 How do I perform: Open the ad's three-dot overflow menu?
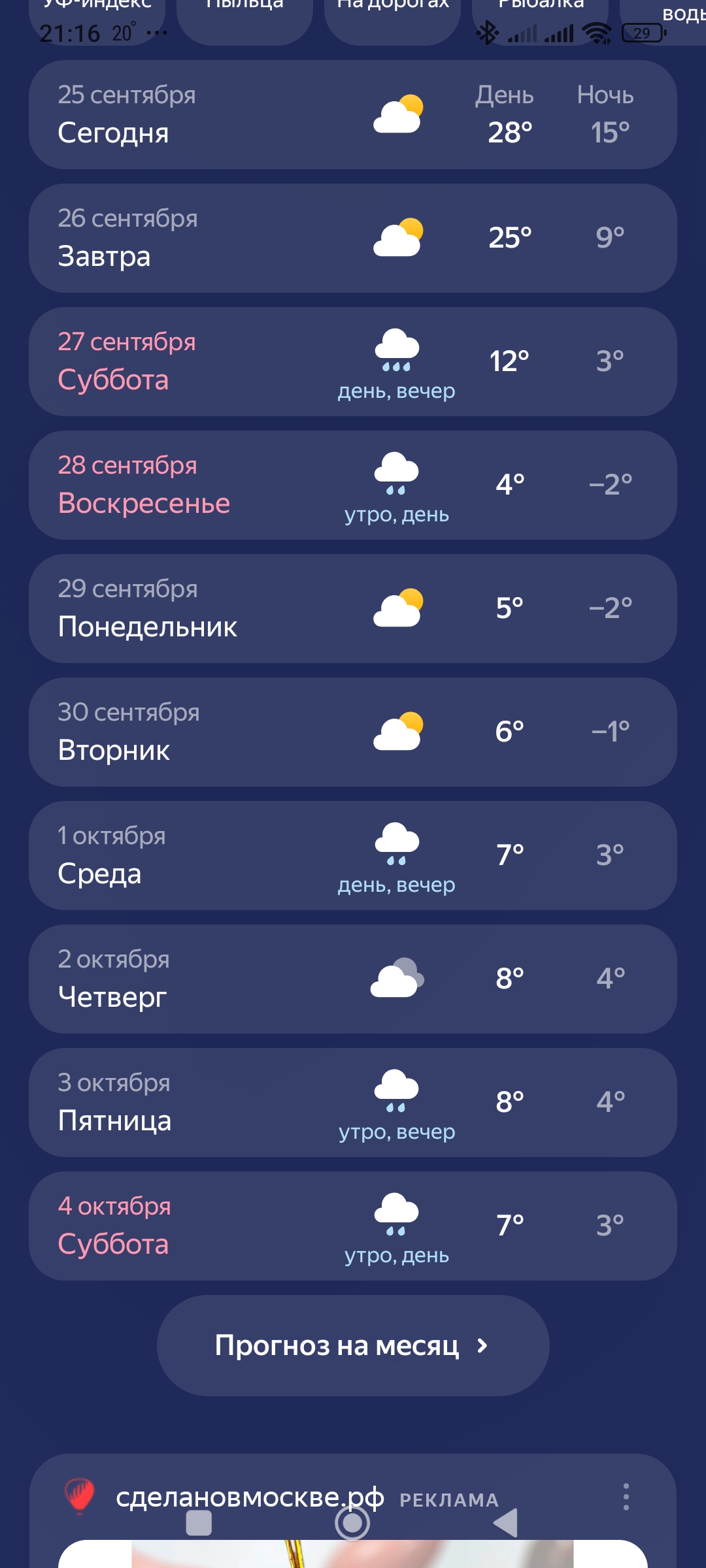pos(626,1497)
